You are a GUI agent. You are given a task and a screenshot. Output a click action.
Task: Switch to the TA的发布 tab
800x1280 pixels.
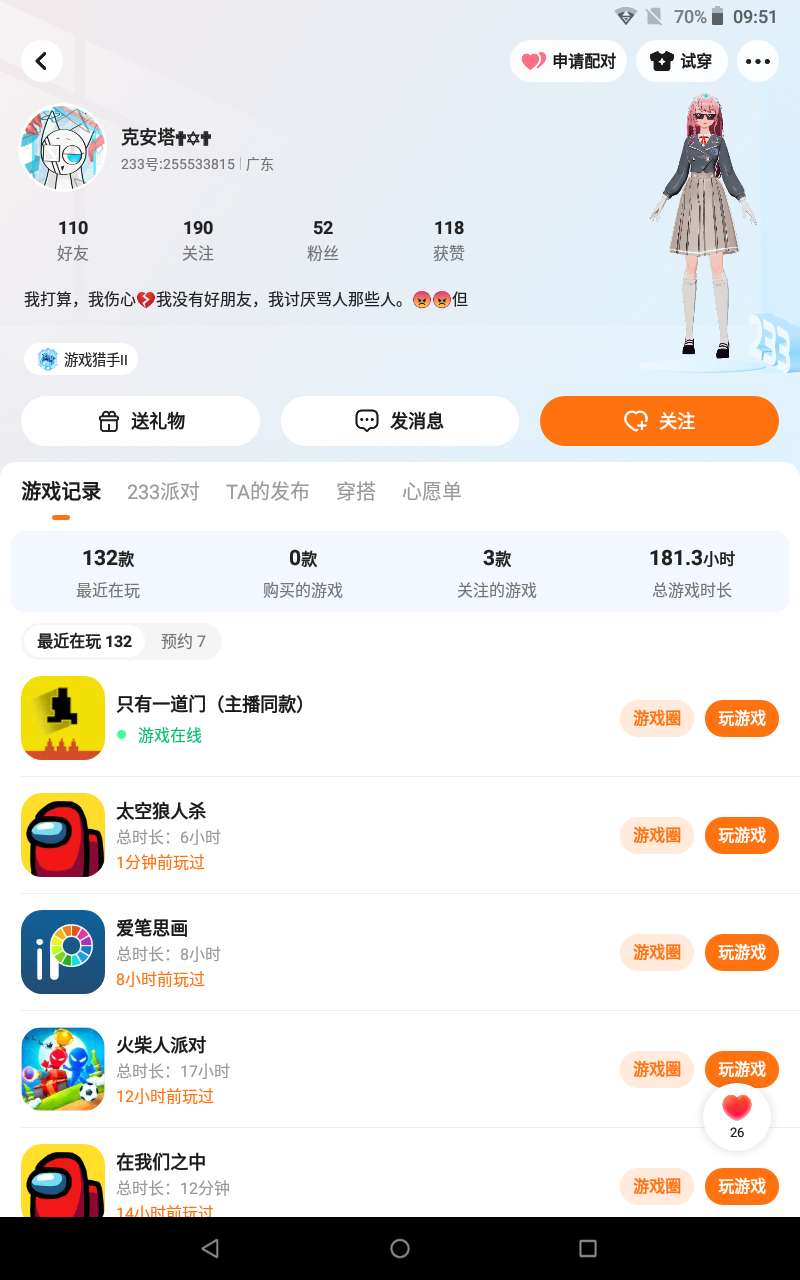(267, 491)
